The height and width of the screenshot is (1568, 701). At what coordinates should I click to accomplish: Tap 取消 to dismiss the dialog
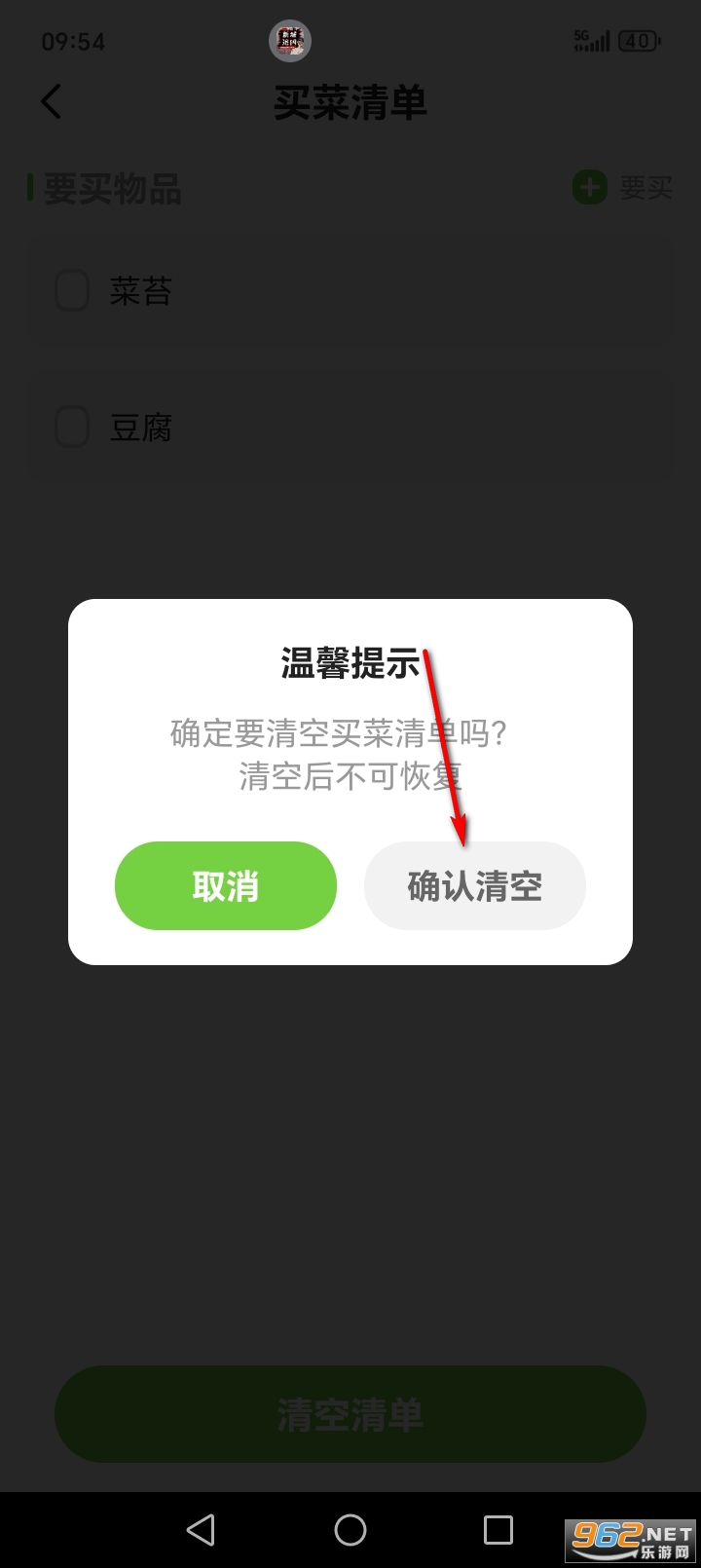click(x=225, y=884)
